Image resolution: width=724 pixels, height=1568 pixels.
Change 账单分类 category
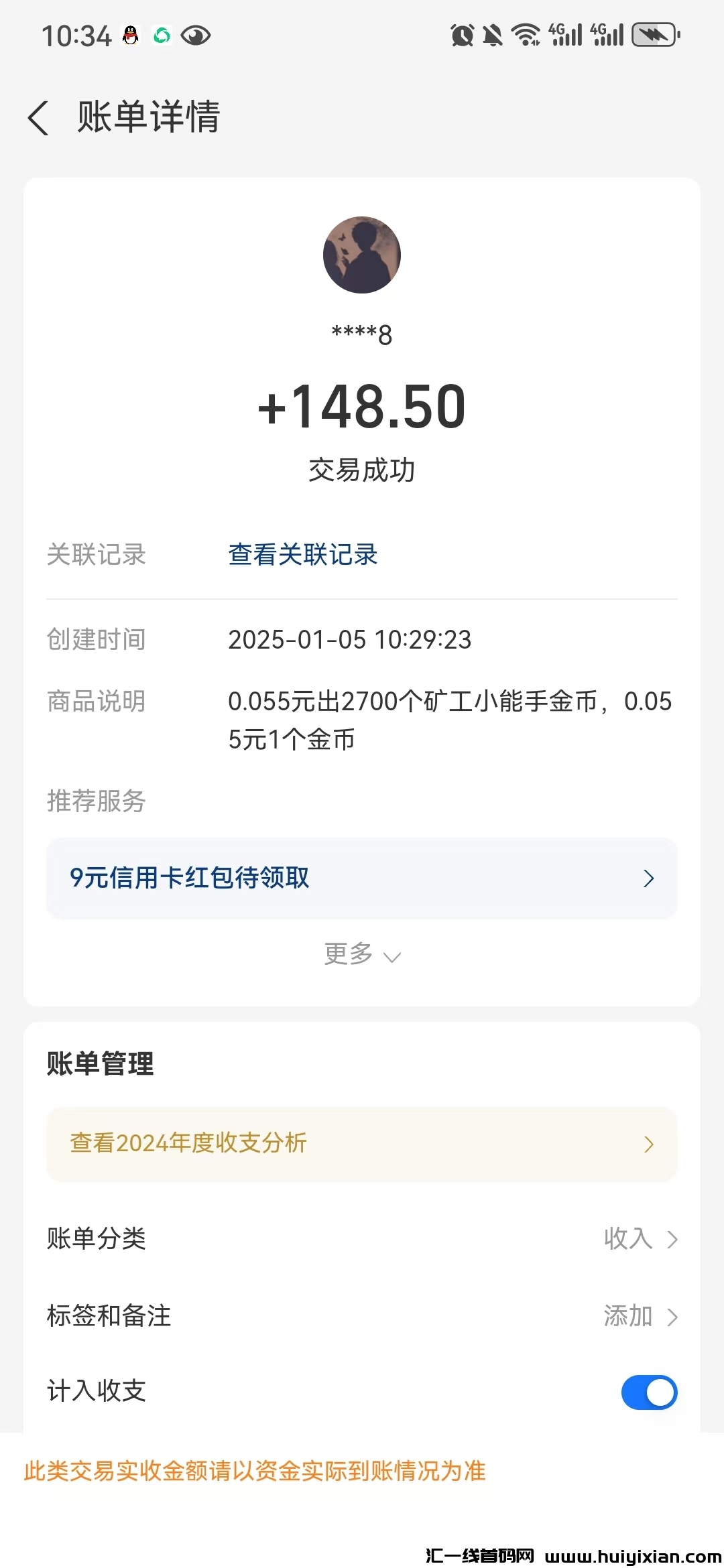(x=640, y=1239)
